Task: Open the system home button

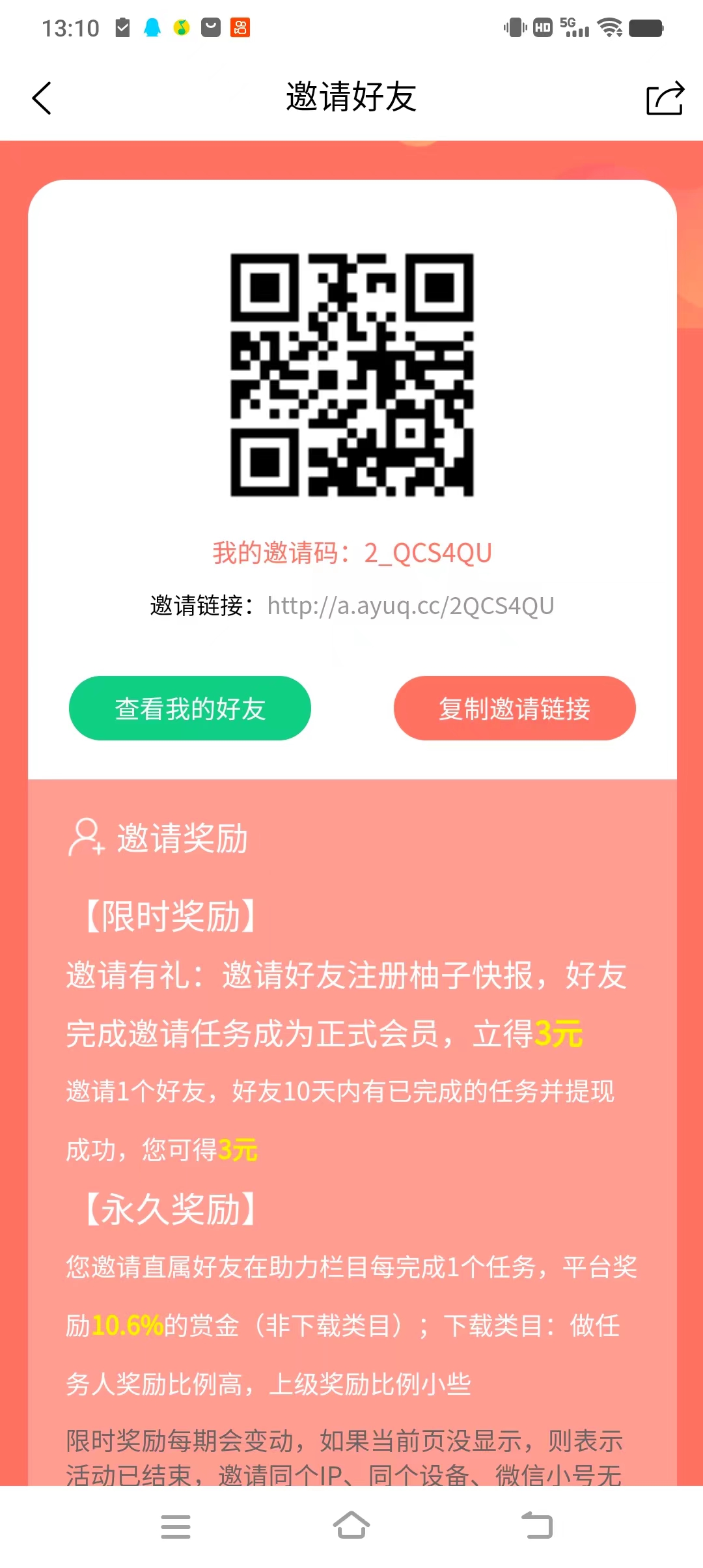Action: [x=351, y=1526]
